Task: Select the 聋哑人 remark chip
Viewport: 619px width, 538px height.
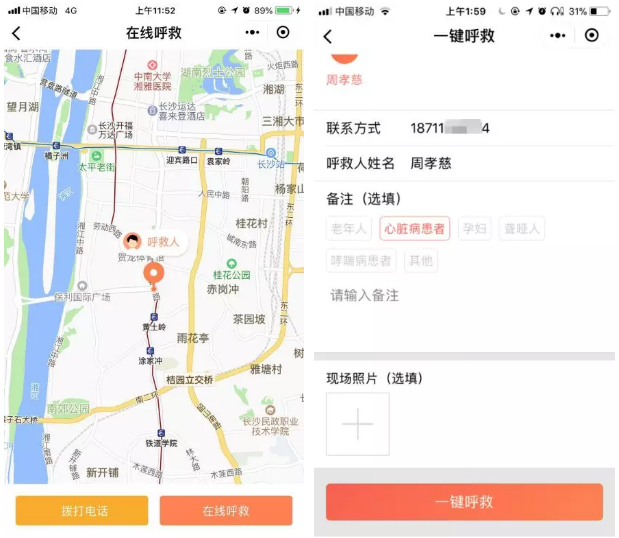Action: (x=522, y=229)
